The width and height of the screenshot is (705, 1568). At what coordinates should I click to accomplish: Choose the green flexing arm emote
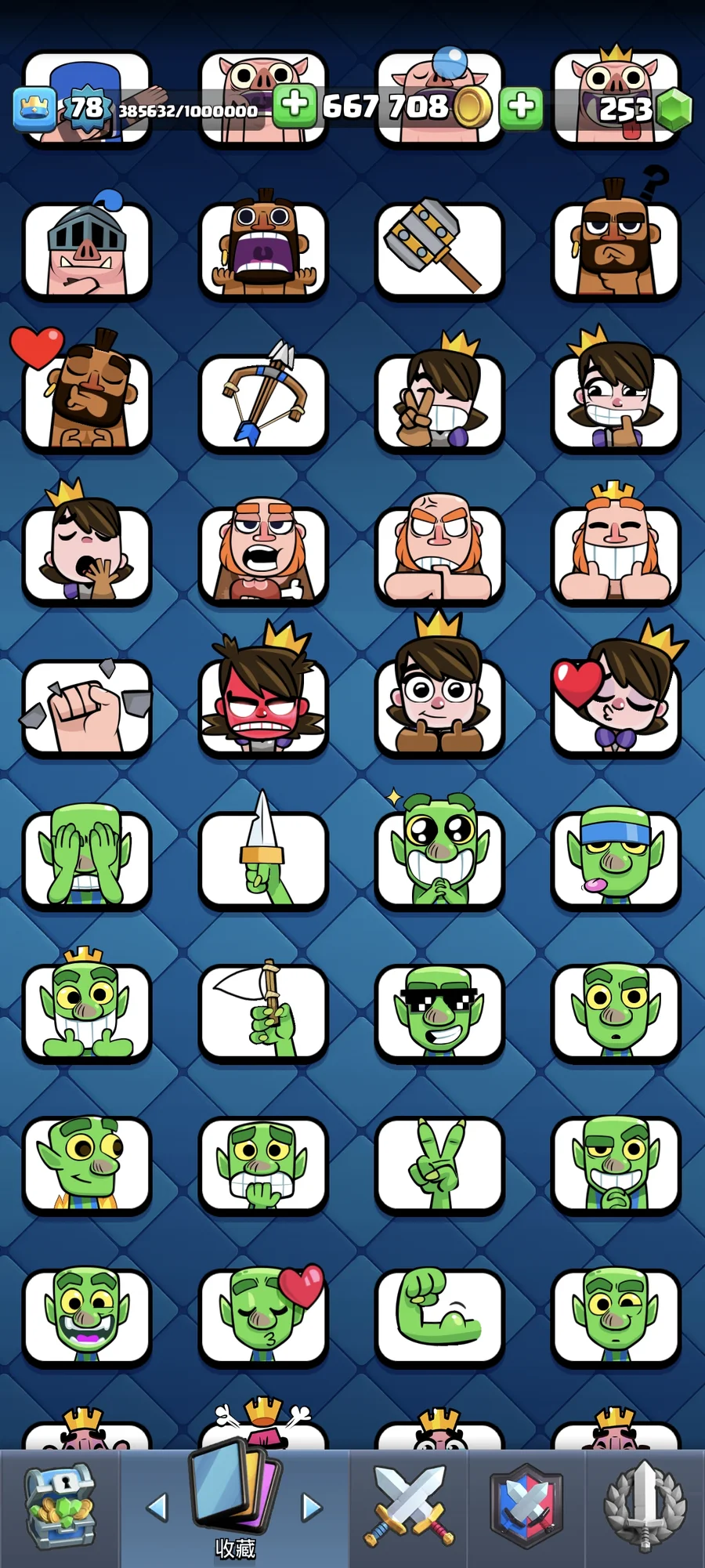(x=439, y=1316)
